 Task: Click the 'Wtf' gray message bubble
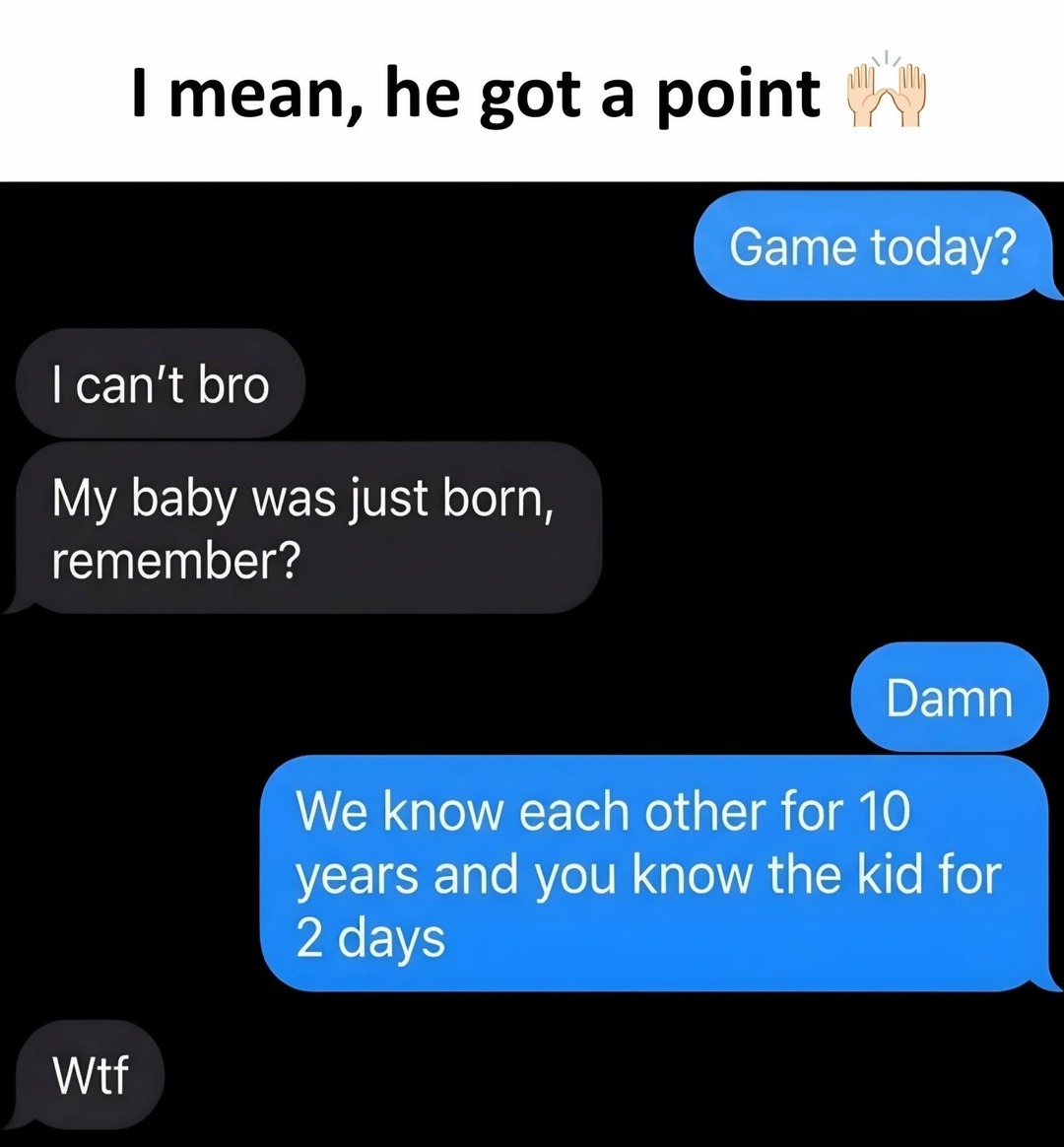[x=93, y=1074]
